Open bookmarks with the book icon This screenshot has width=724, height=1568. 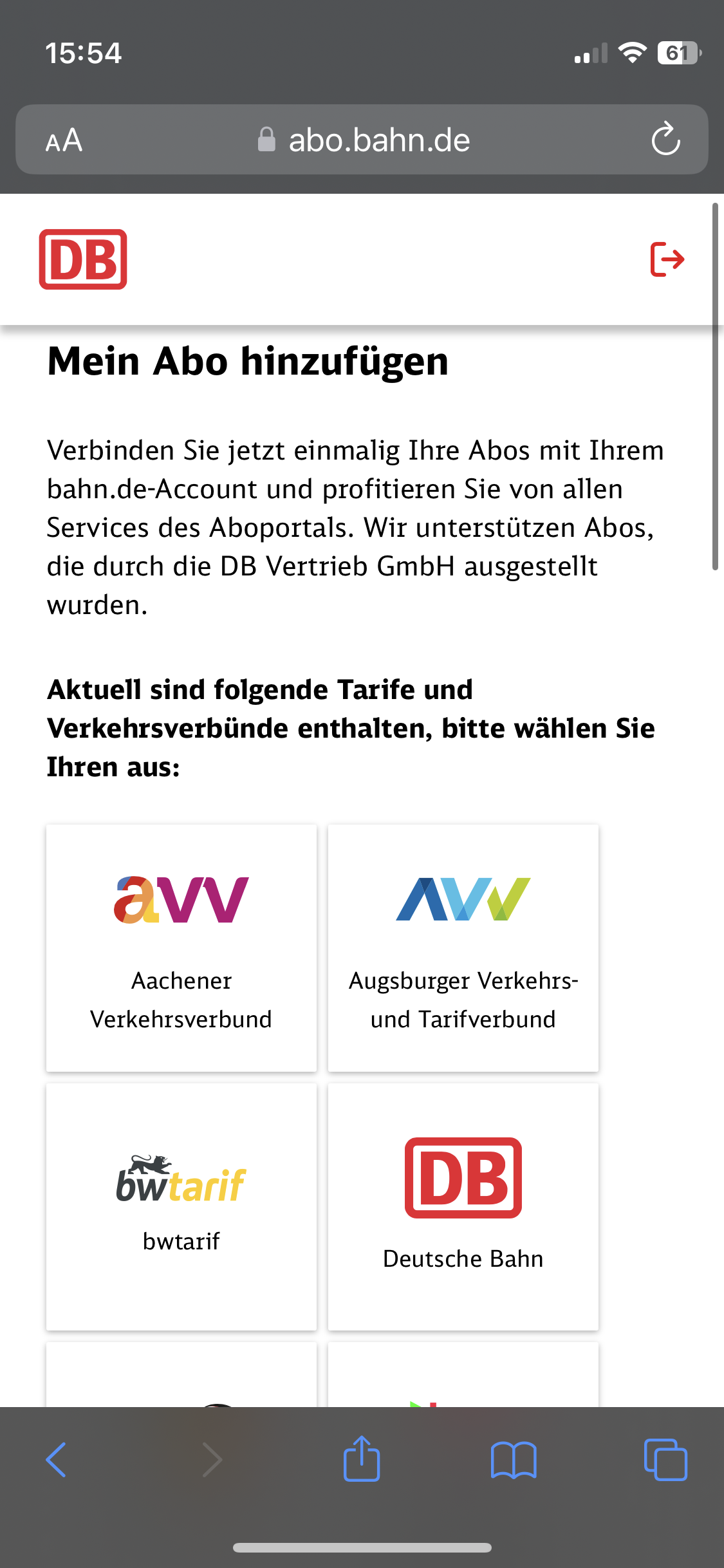tap(515, 1459)
